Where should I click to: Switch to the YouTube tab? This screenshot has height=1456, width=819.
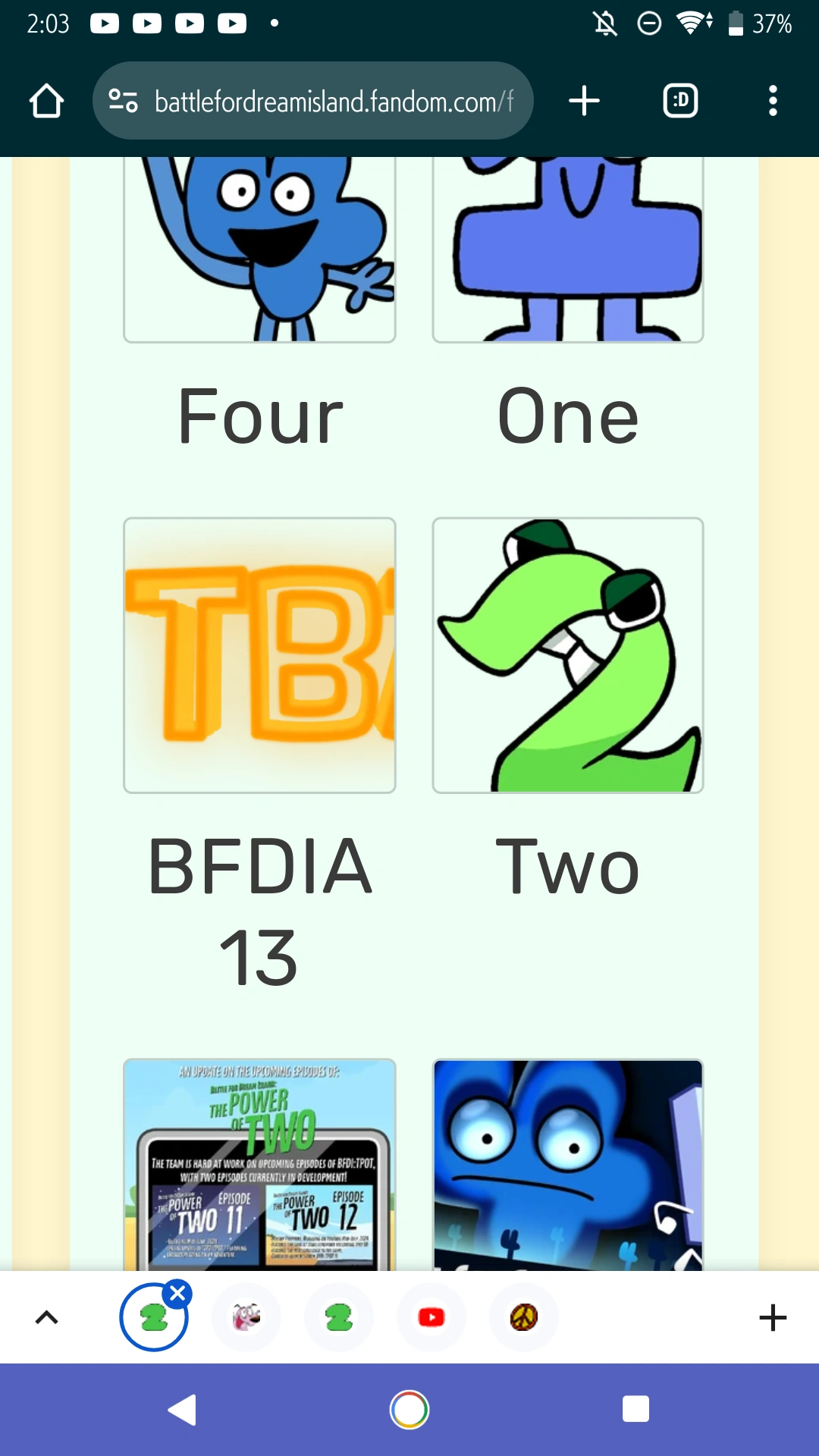[x=431, y=1317]
